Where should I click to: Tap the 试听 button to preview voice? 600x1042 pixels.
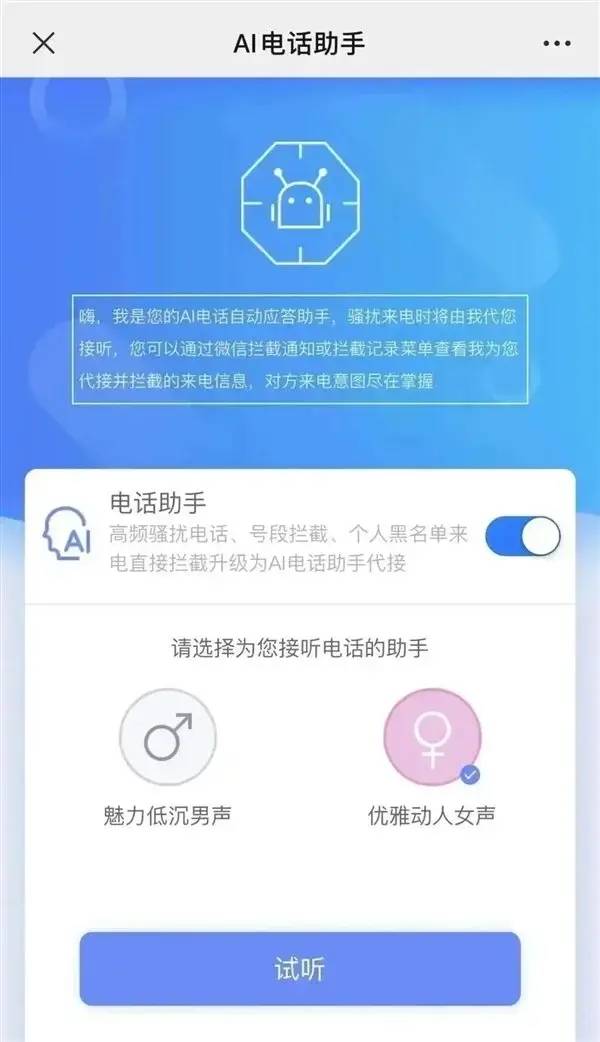pyautogui.click(x=300, y=968)
